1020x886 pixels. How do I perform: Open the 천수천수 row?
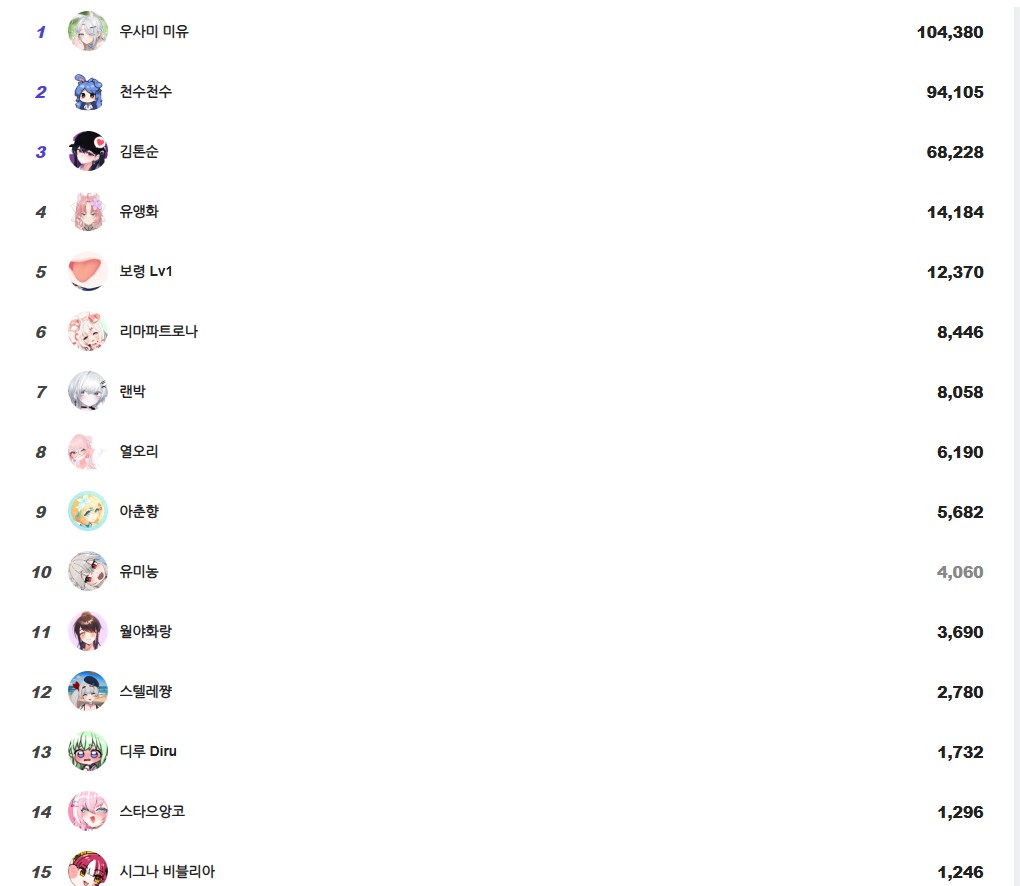[145, 92]
